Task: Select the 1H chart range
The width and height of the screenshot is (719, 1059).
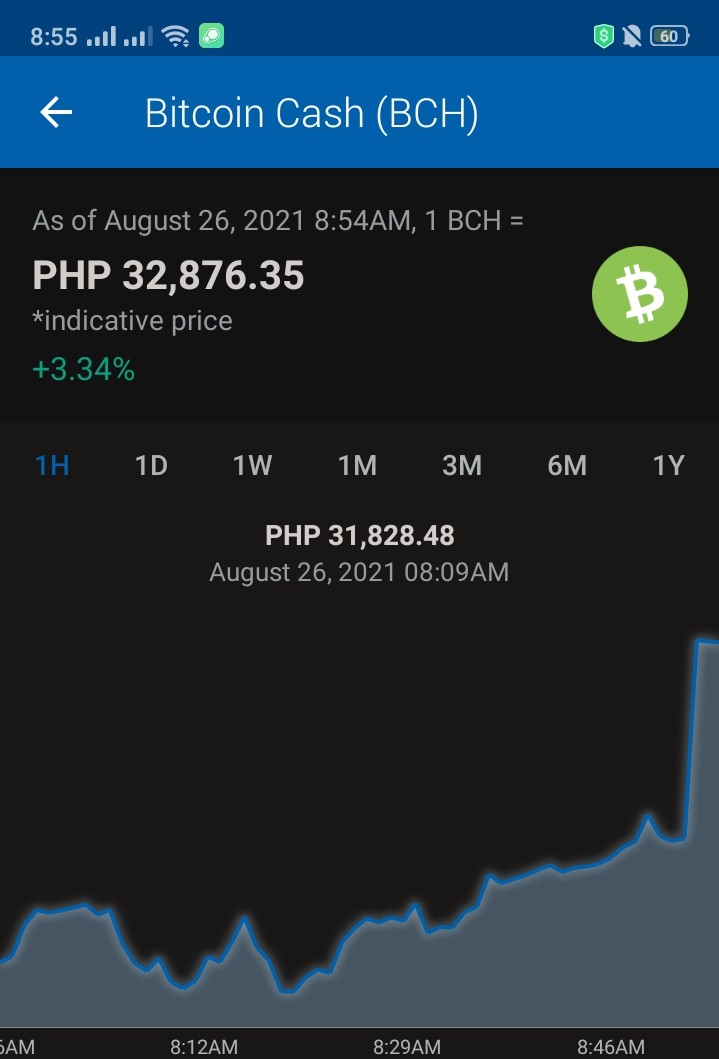Action: point(52,465)
